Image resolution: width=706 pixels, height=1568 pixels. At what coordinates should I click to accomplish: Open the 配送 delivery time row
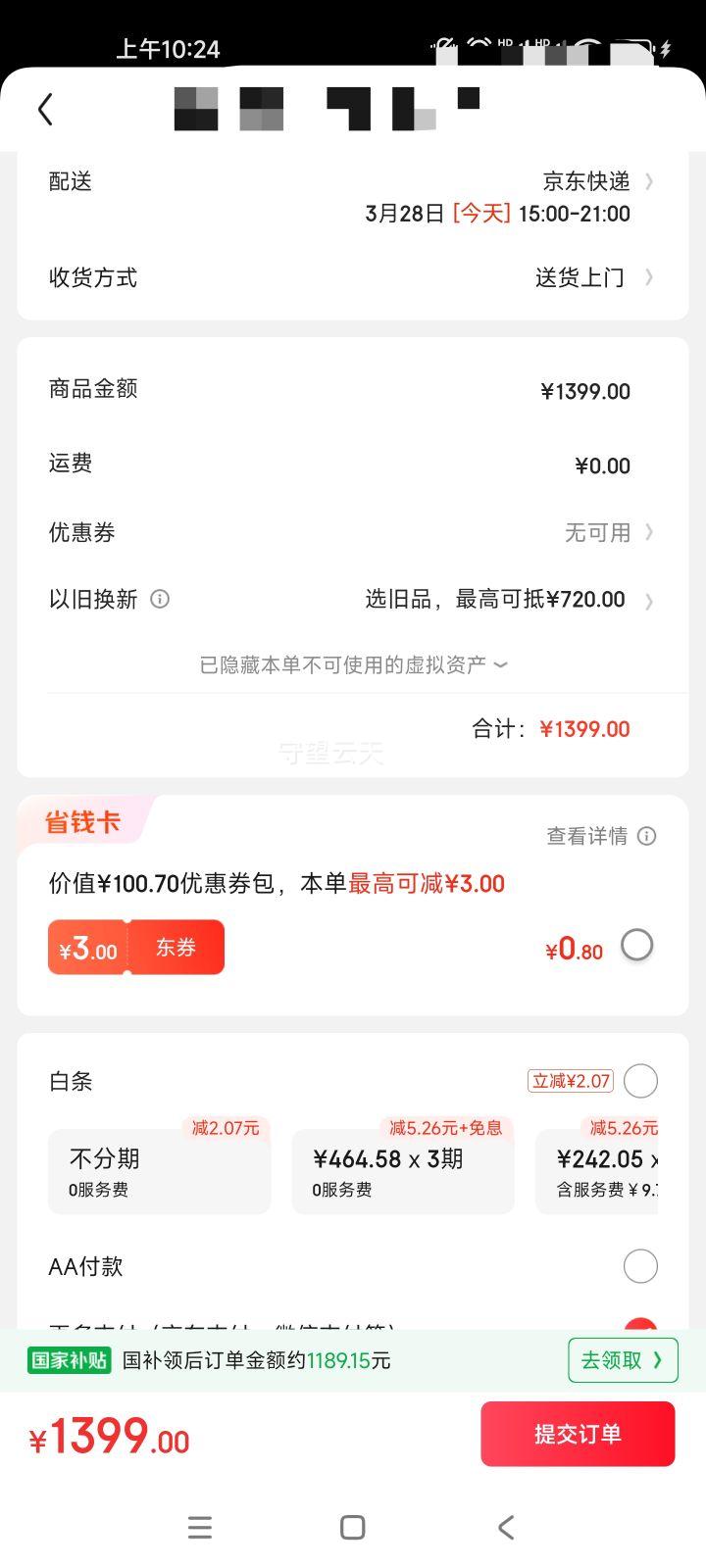coord(353,197)
